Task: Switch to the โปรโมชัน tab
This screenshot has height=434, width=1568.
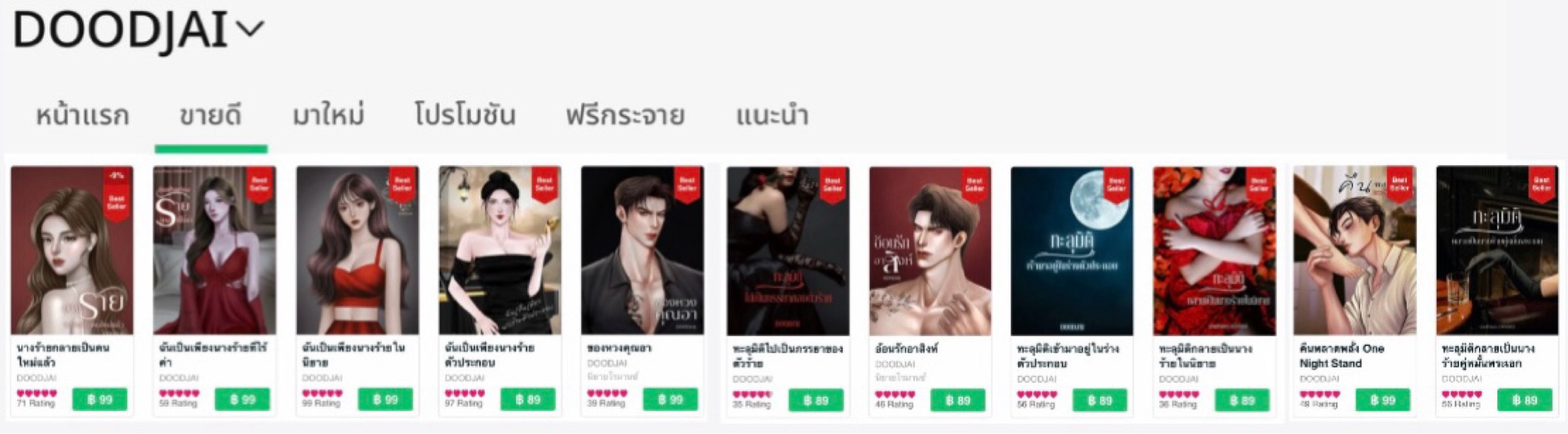Action: [x=465, y=116]
